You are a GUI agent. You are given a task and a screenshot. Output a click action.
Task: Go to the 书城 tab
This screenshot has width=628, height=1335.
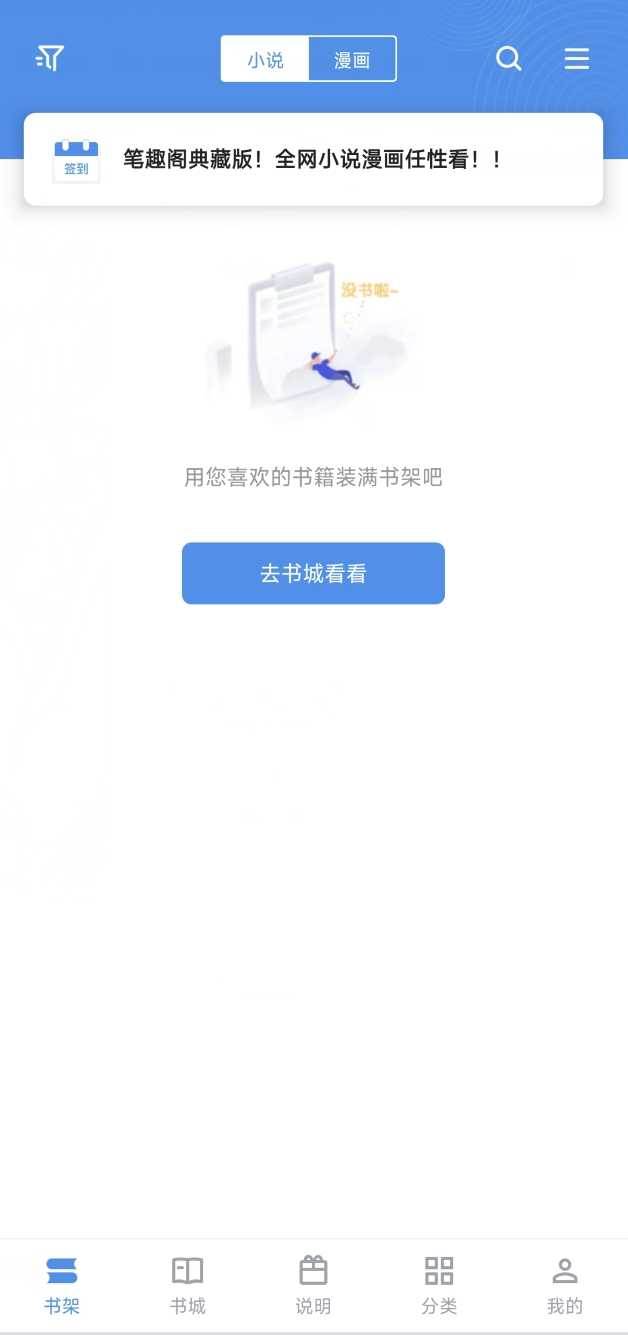(x=188, y=1285)
